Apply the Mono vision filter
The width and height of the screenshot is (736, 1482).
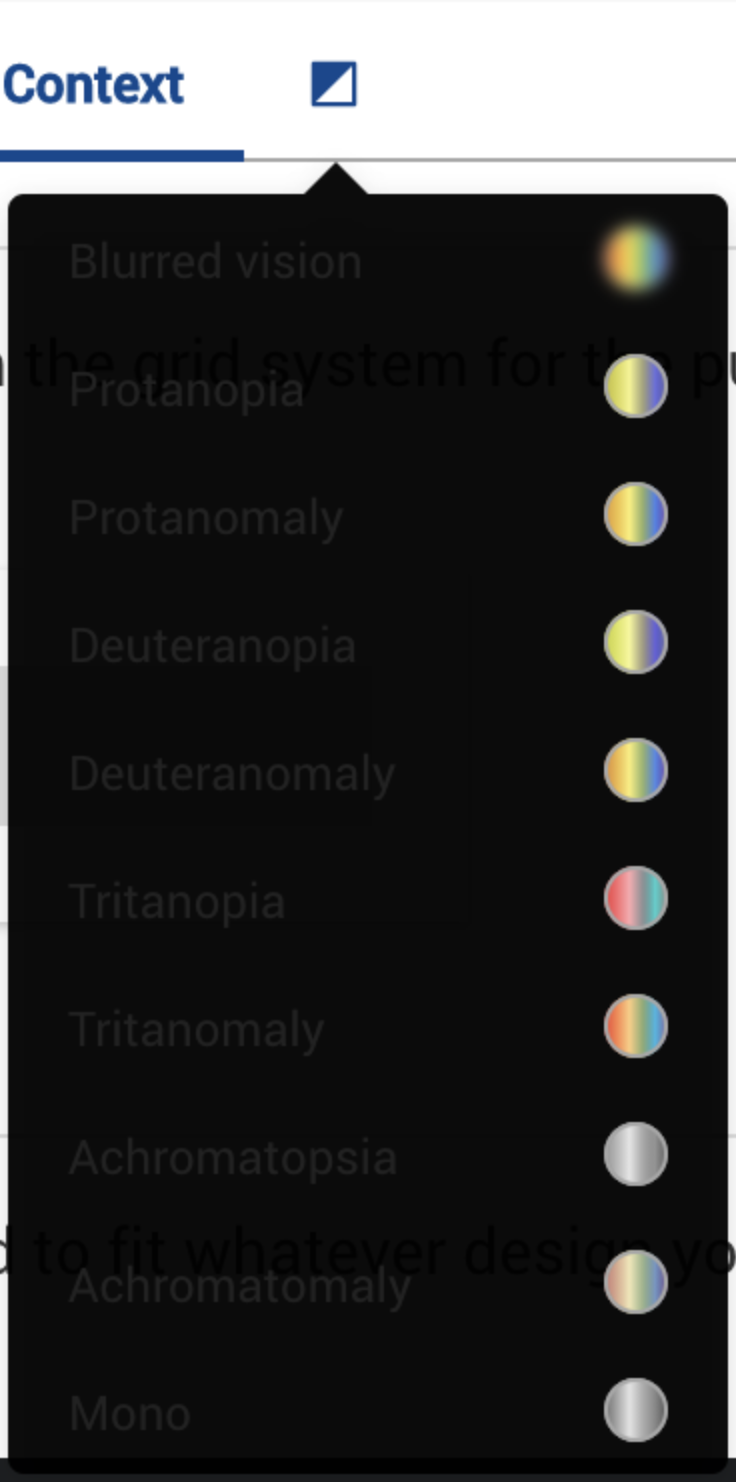coord(367,1411)
